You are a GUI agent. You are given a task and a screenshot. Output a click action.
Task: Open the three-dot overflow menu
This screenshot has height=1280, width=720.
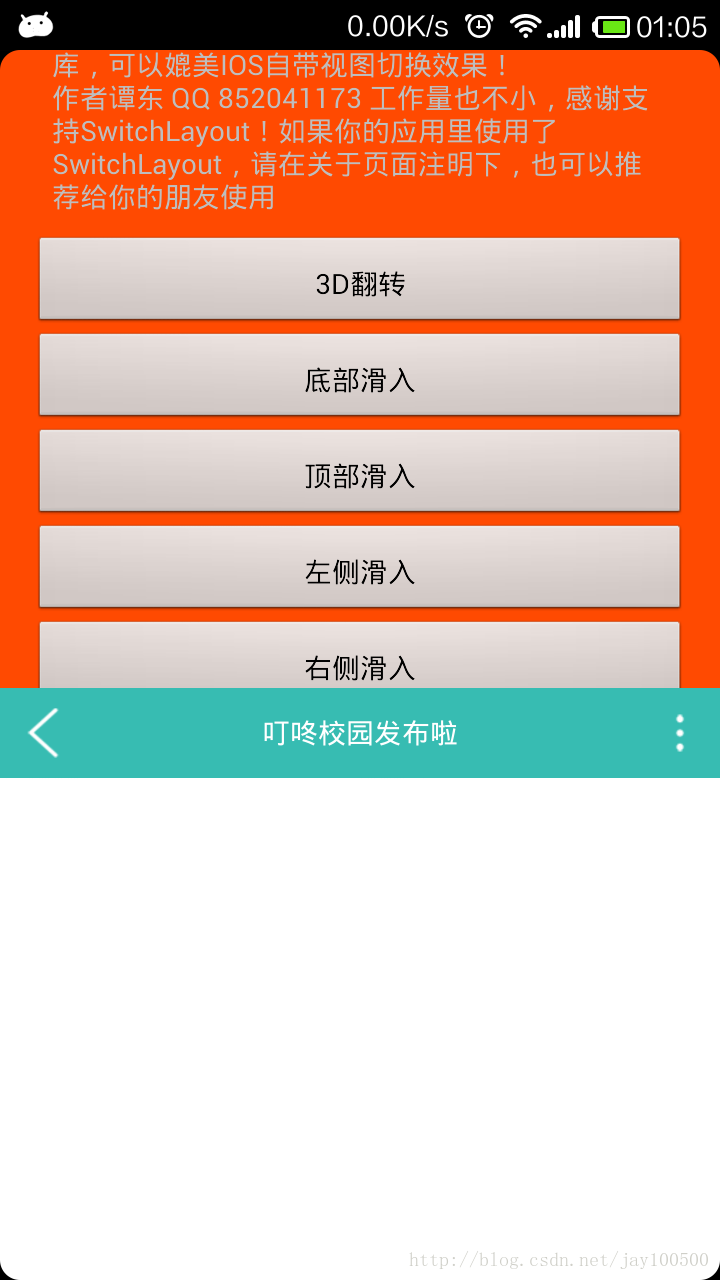click(x=680, y=733)
